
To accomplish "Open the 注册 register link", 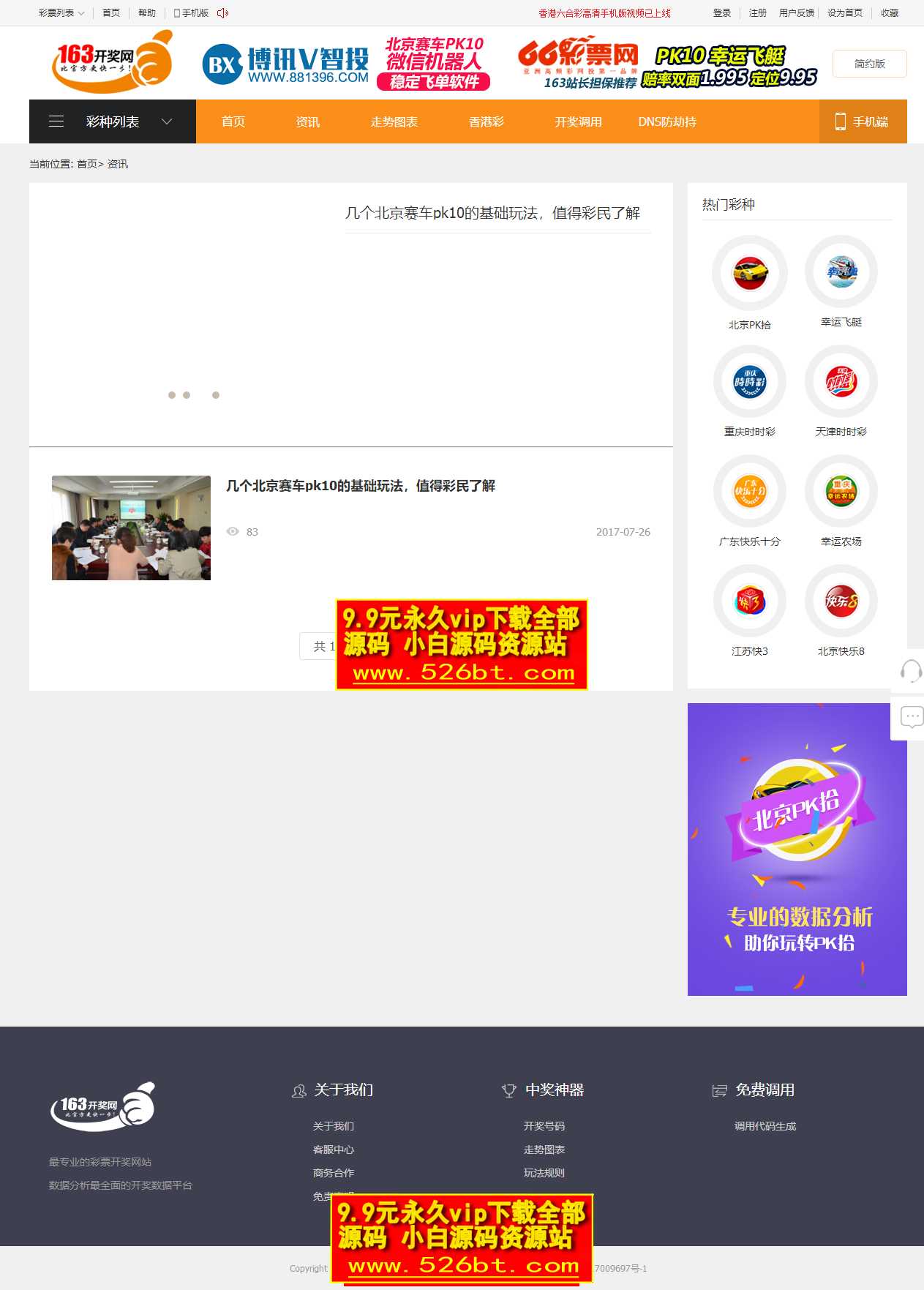I will click(758, 13).
